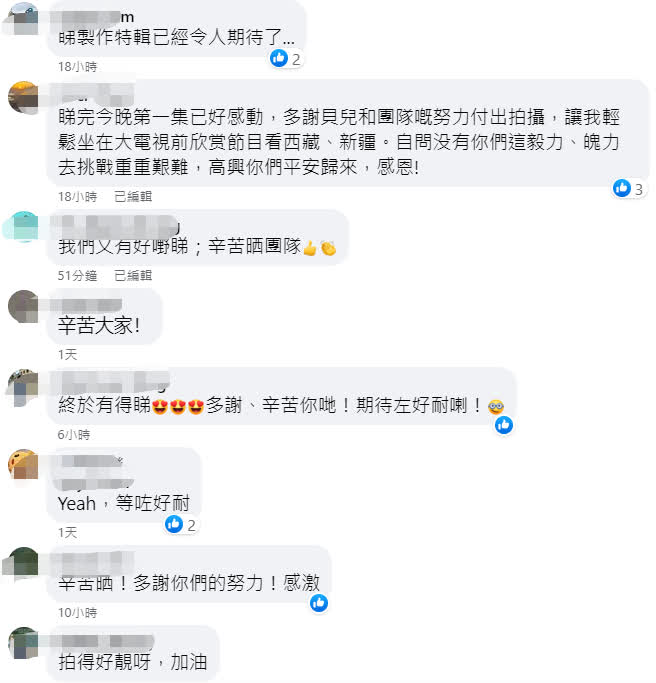This screenshot has width=656, height=683.
Task: See who liked the Yeah，等咗好耐 comment
Action: [180, 523]
